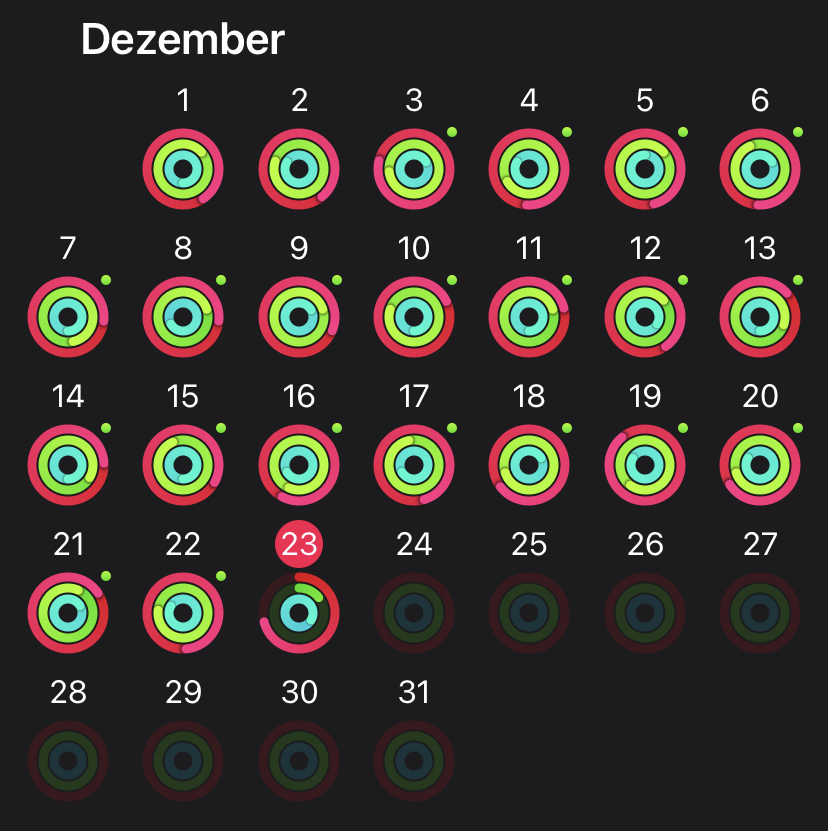The image size is (828, 831).
Task: View December 7 activity rings
Action: (68, 317)
